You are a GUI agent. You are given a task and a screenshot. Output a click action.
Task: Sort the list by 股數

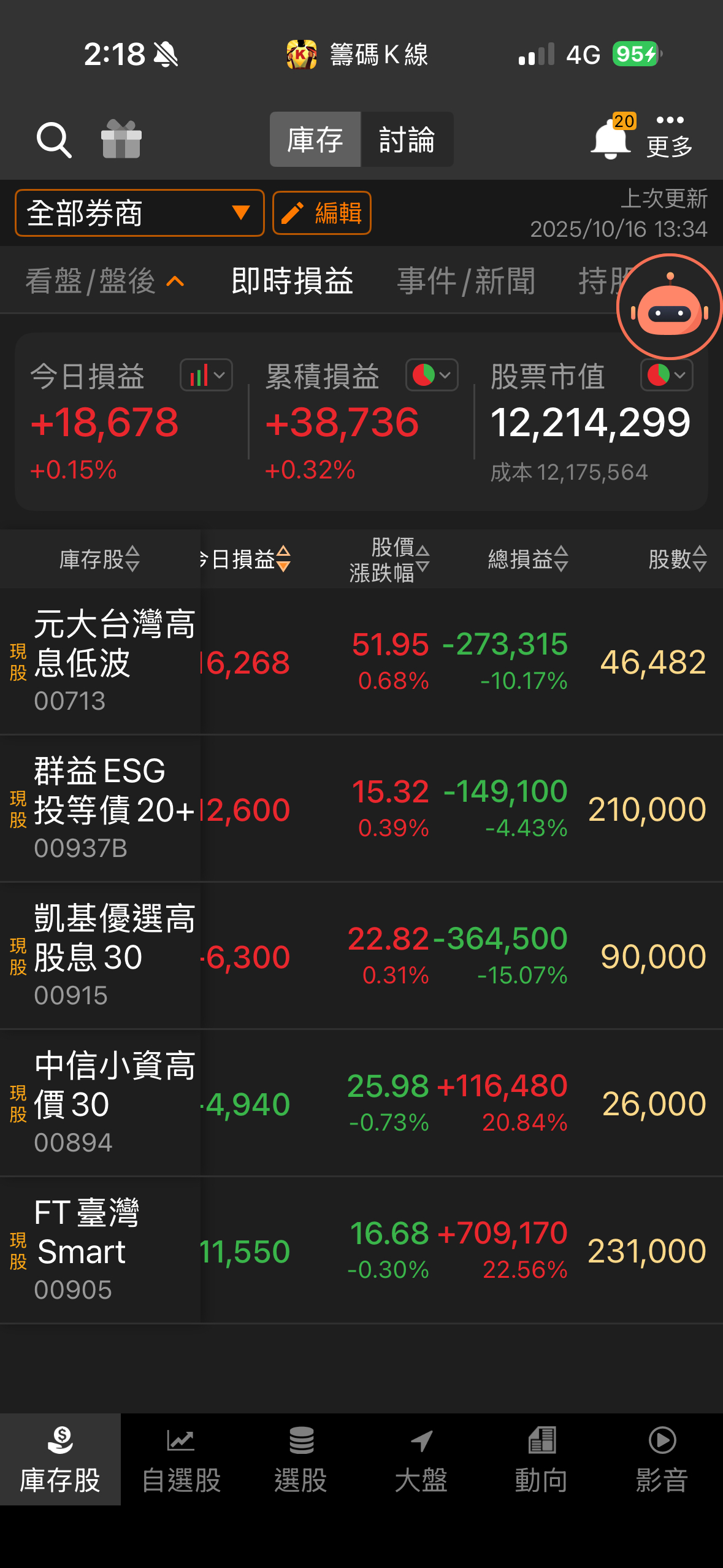point(677,559)
